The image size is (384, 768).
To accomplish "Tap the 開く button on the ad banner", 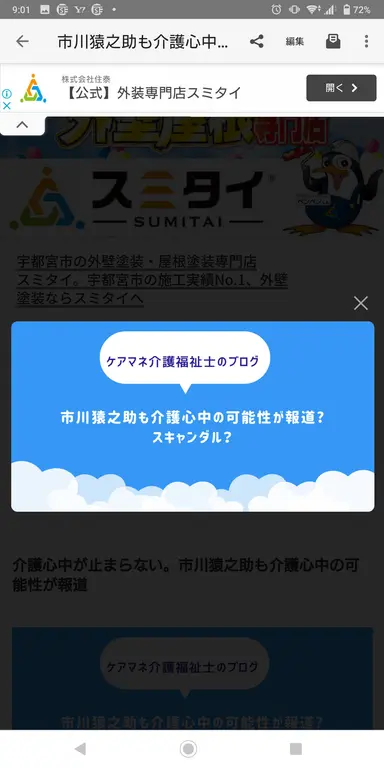I will tap(341, 88).
